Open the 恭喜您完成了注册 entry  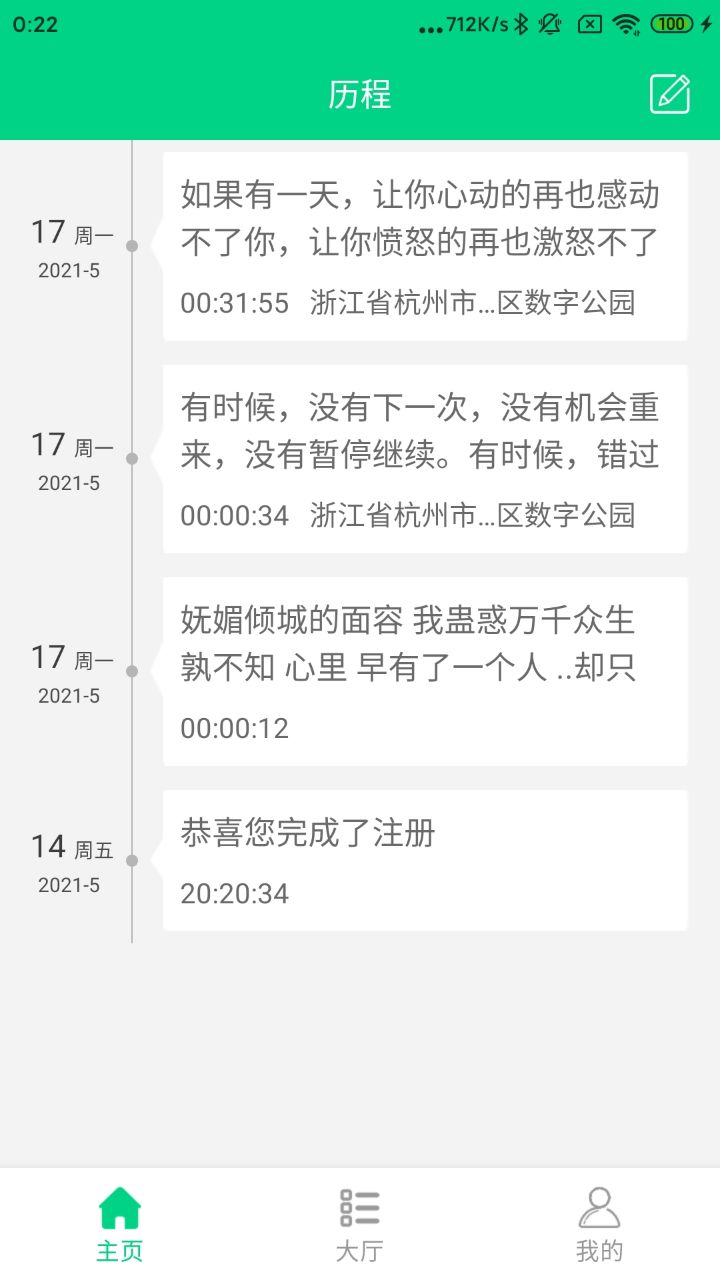click(x=425, y=860)
